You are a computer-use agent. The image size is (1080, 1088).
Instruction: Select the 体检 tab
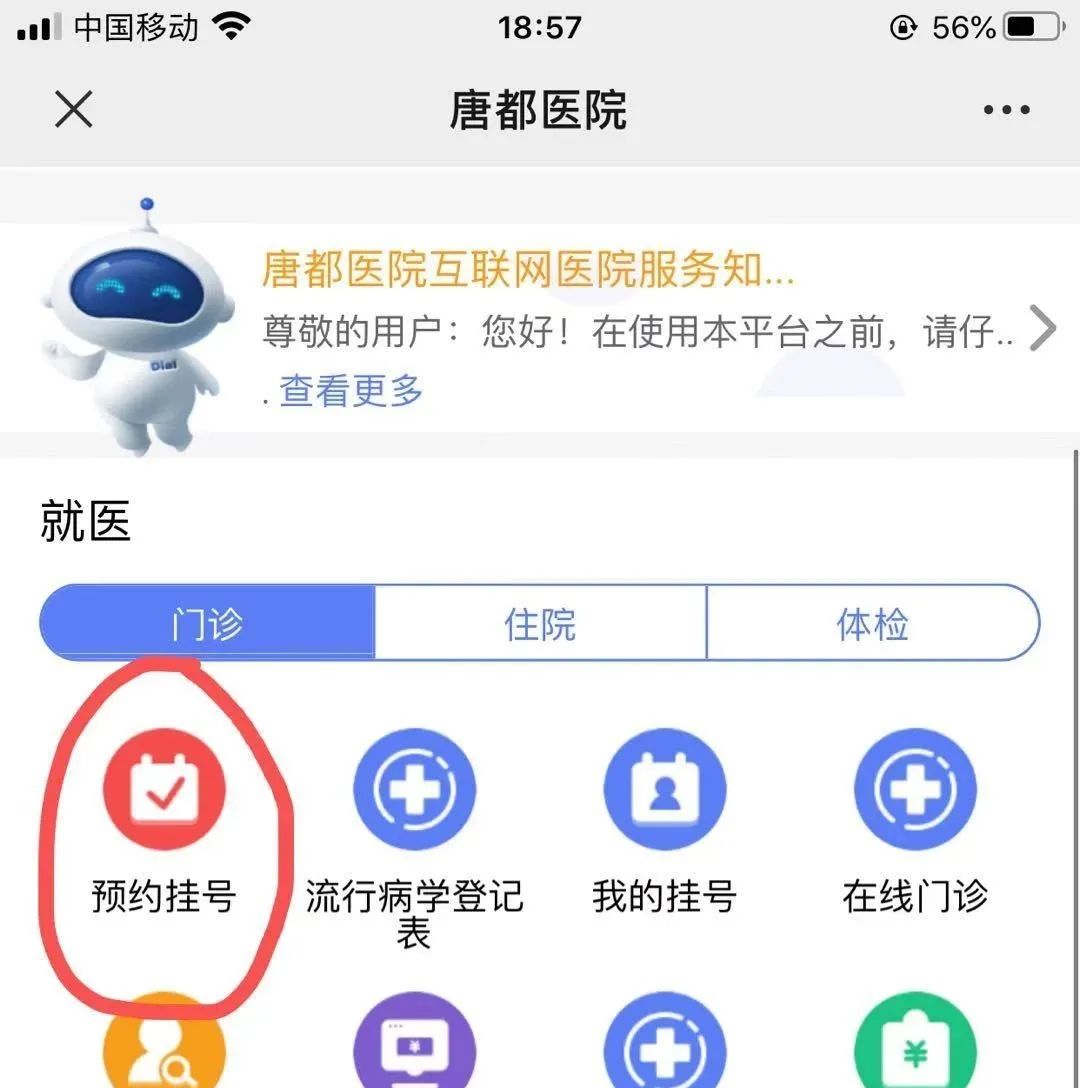[872, 623]
